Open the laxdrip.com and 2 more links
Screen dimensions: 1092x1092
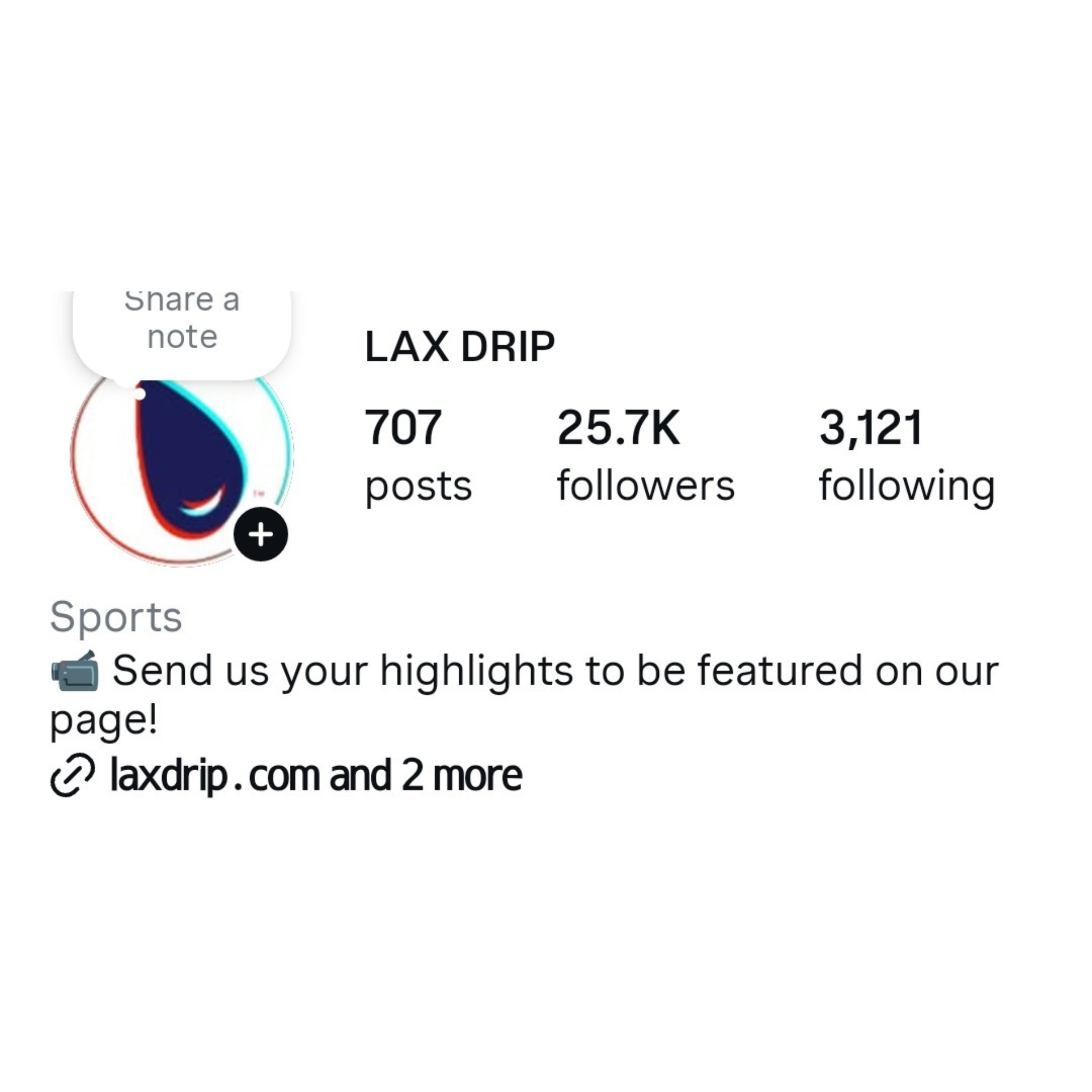click(314, 775)
